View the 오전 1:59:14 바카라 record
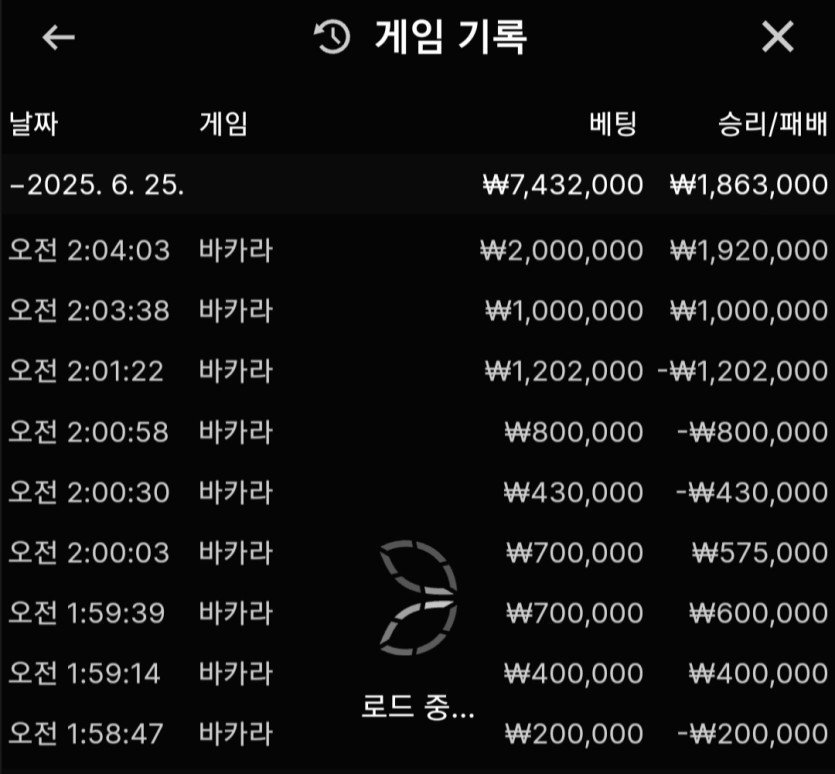 (x=417, y=673)
